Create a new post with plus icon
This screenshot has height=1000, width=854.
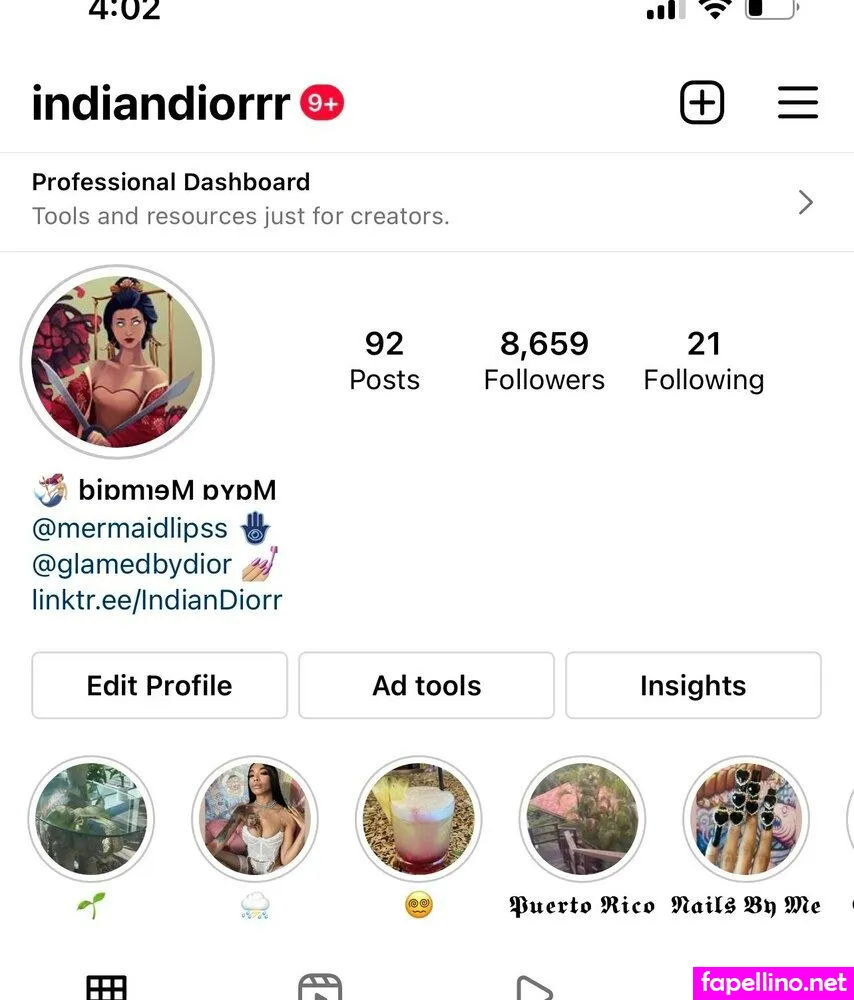[x=701, y=103]
